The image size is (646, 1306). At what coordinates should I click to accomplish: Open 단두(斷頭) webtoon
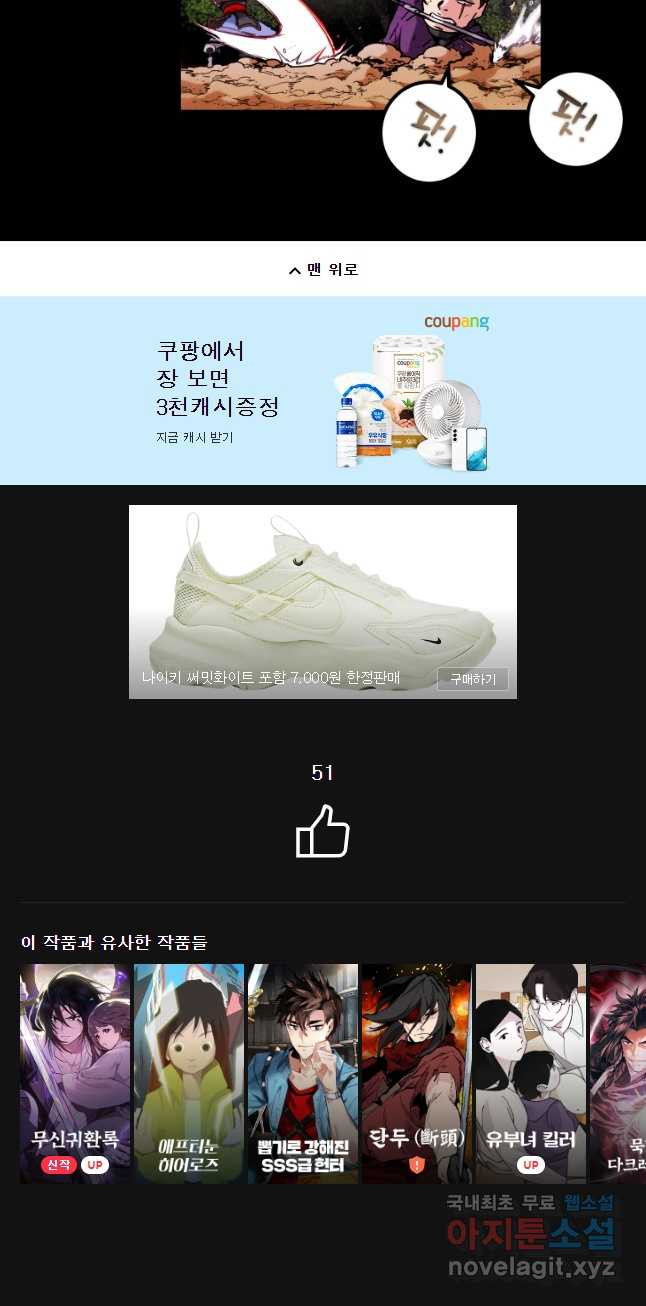416,1073
